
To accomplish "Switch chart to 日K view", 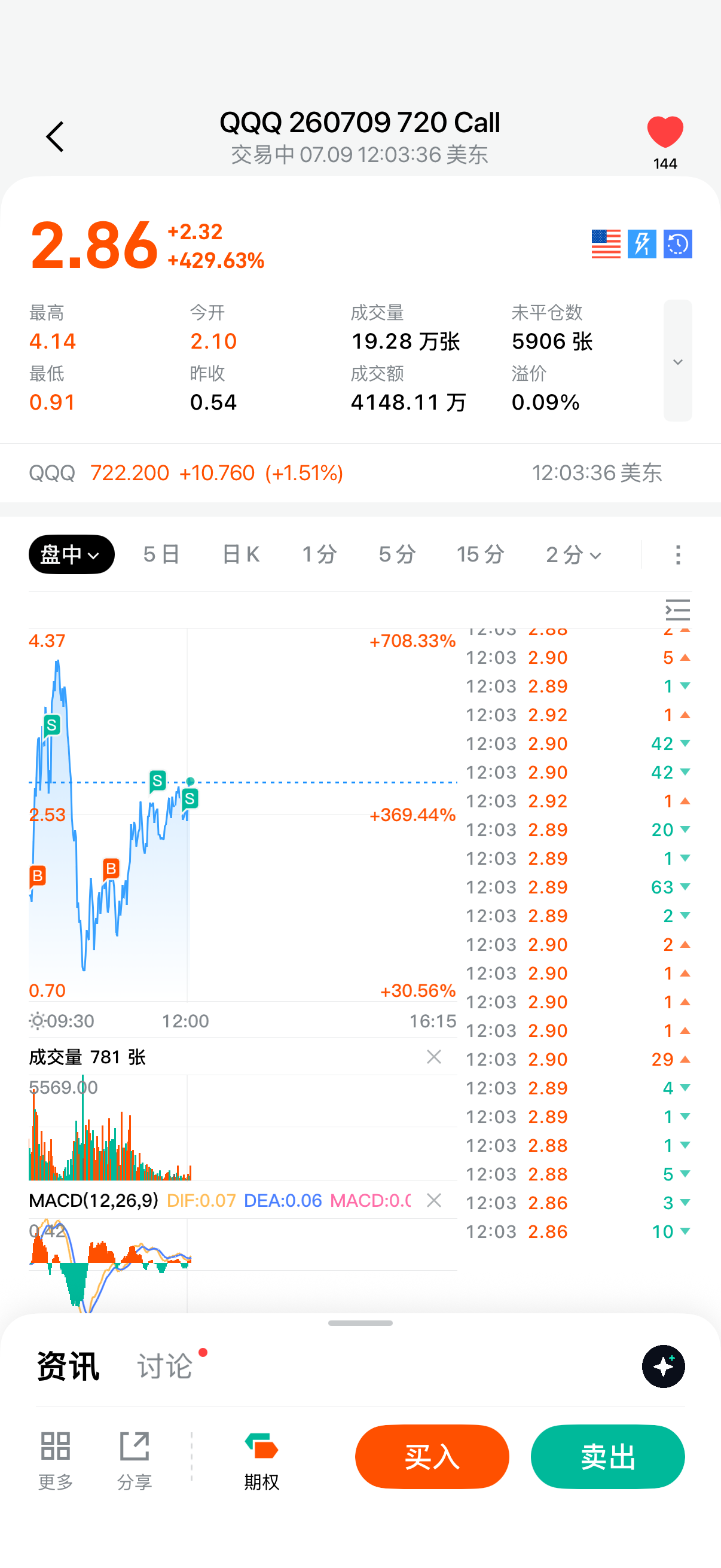I will tap(241, 554).
